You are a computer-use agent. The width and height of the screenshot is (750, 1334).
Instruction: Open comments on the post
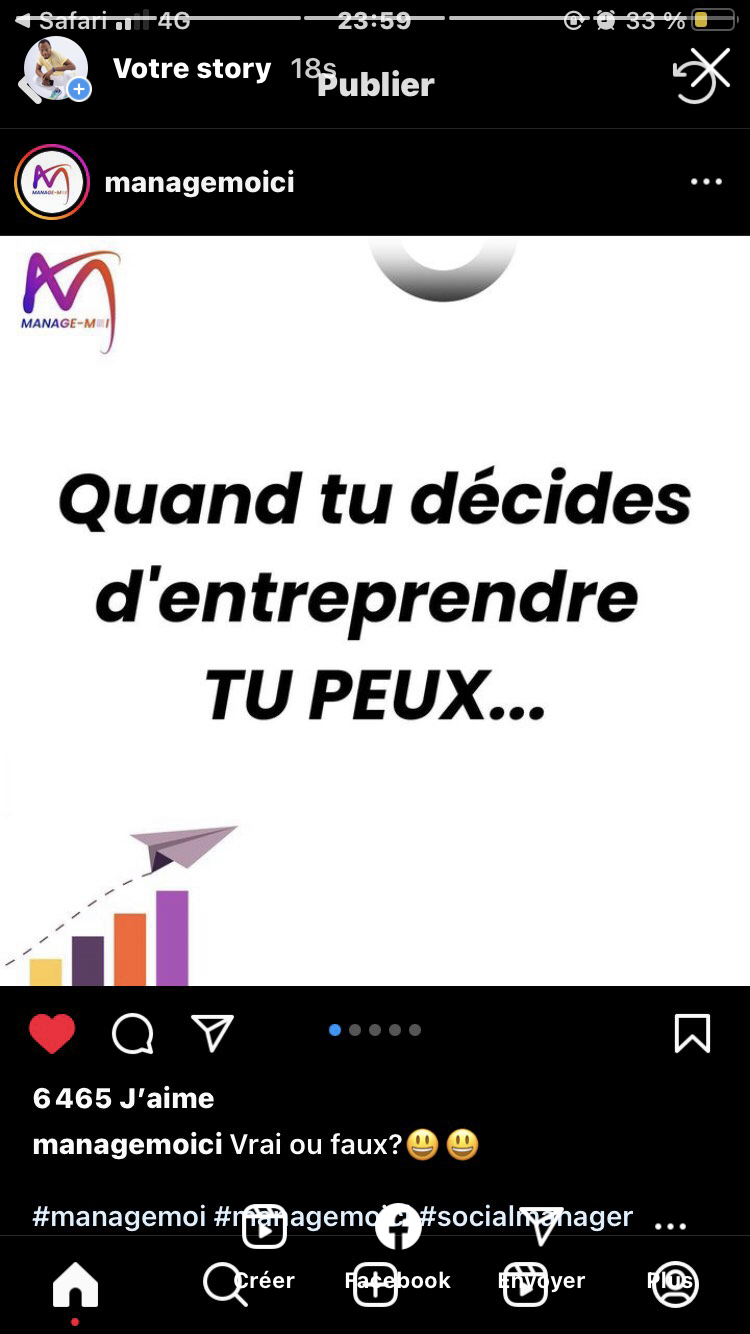click(x=132, y=1034)
